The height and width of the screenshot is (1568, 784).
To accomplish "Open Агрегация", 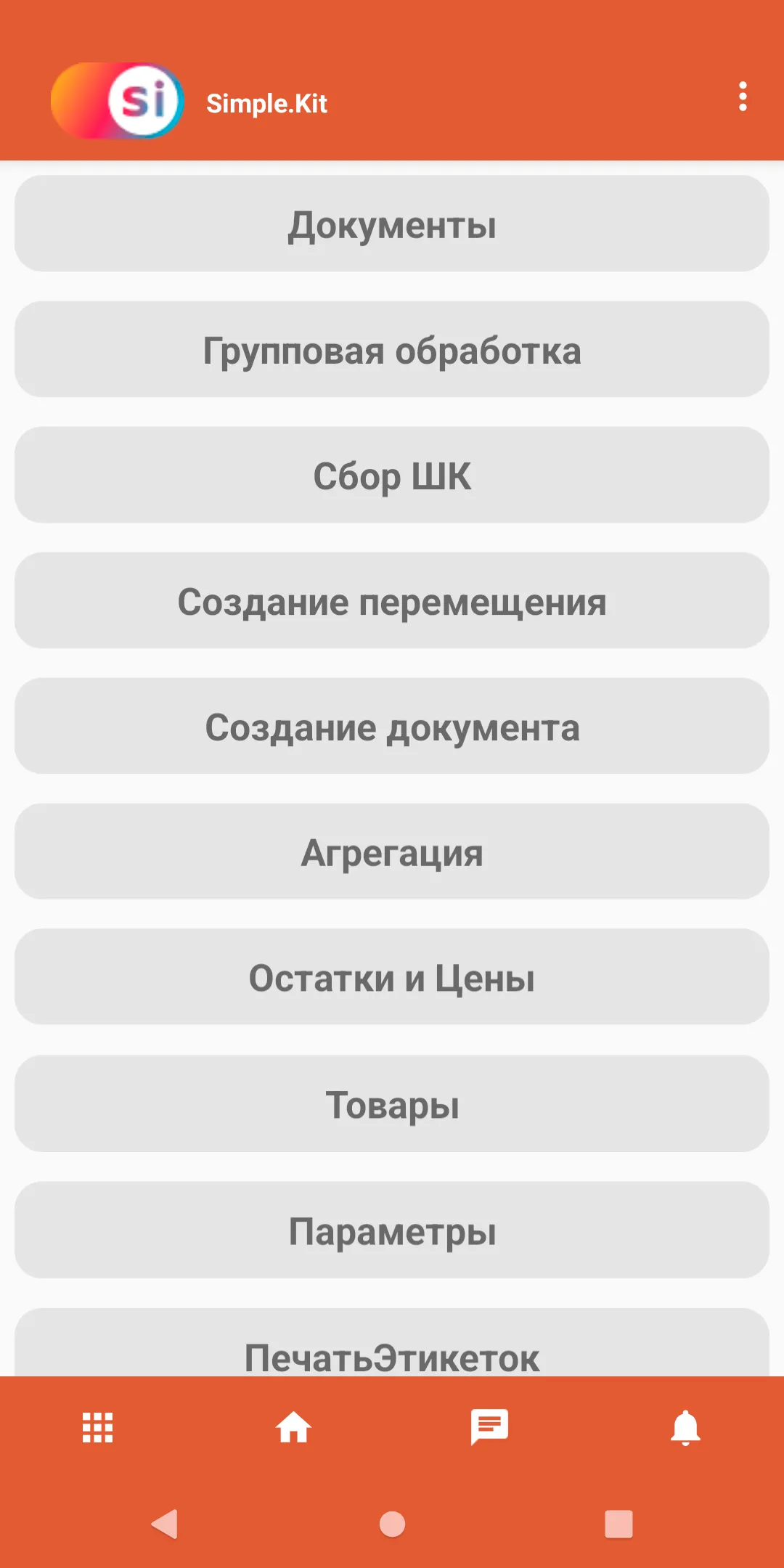I will pyautogui.click(x=392, y=852).
